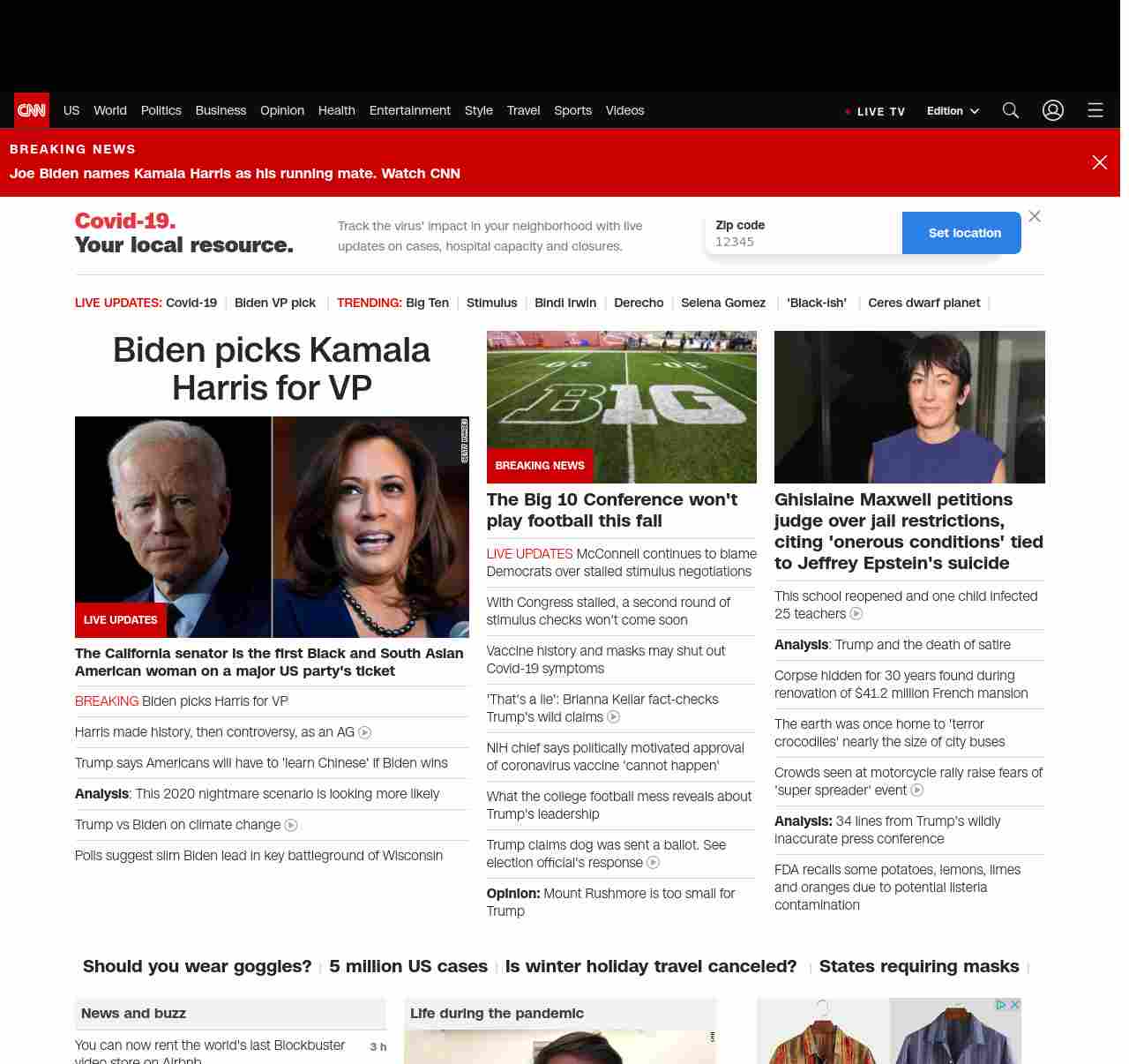
Task: Read the Big 10 Conference football story
Action: coord(611,510)
